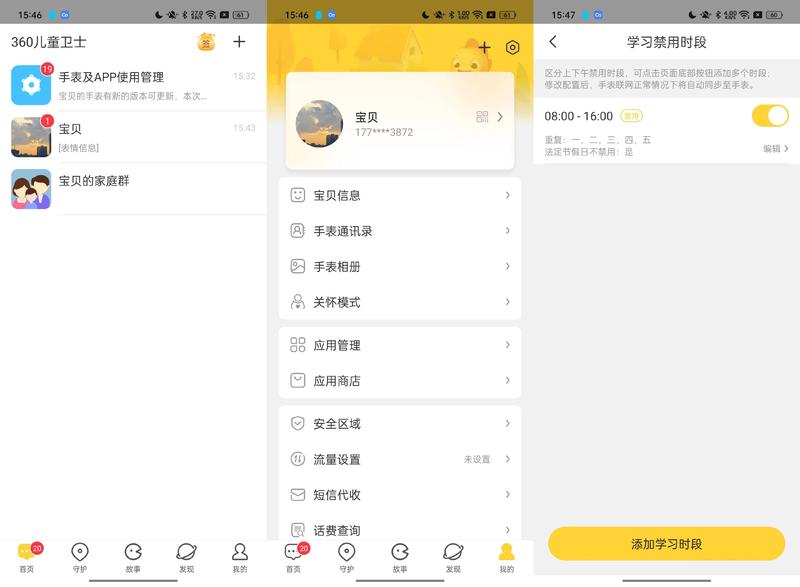
Task: Open 手表通讯录 watch contacts
Action: point(399,231)
